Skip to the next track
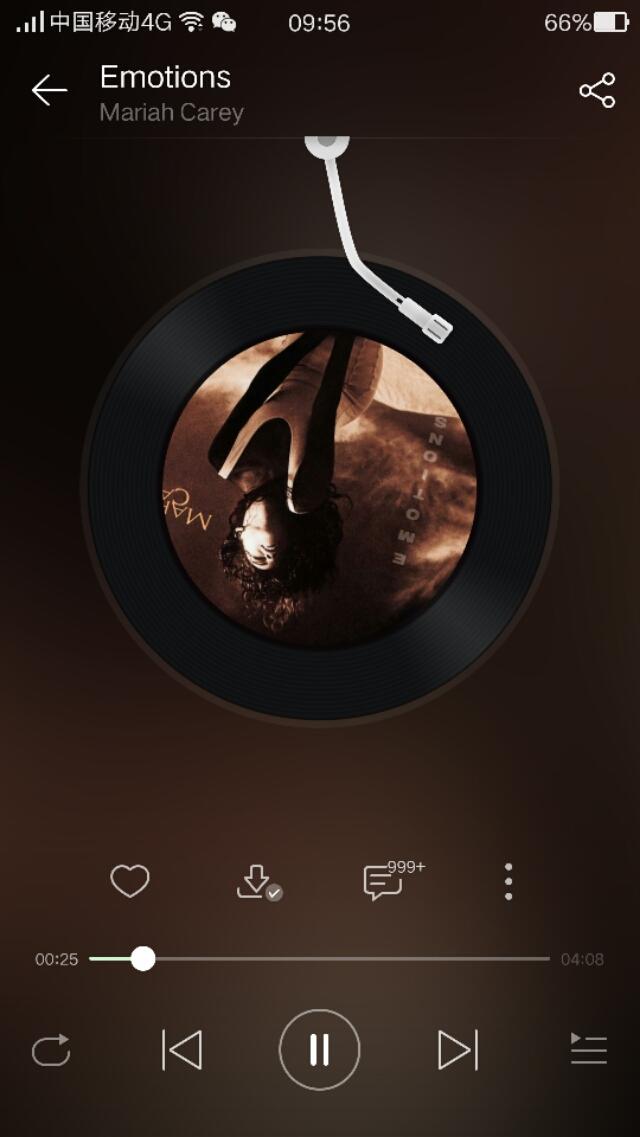The width and height of the screenshot is (640, 1137). point(457,1050)
